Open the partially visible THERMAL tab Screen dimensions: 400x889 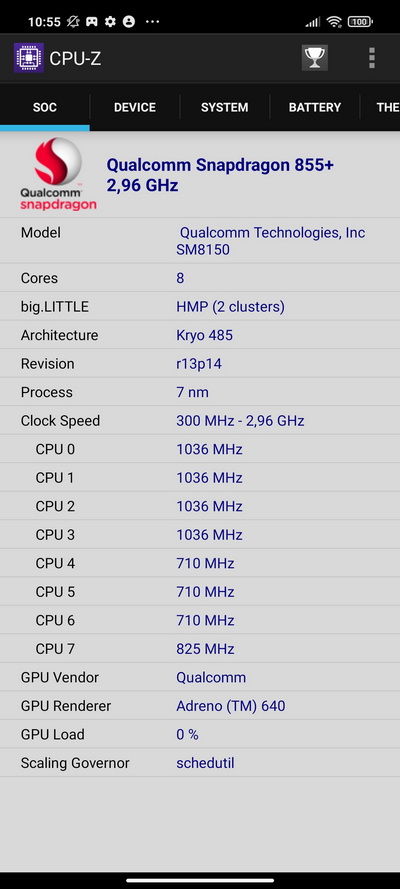pyautogui.click(x=381, y=108)
